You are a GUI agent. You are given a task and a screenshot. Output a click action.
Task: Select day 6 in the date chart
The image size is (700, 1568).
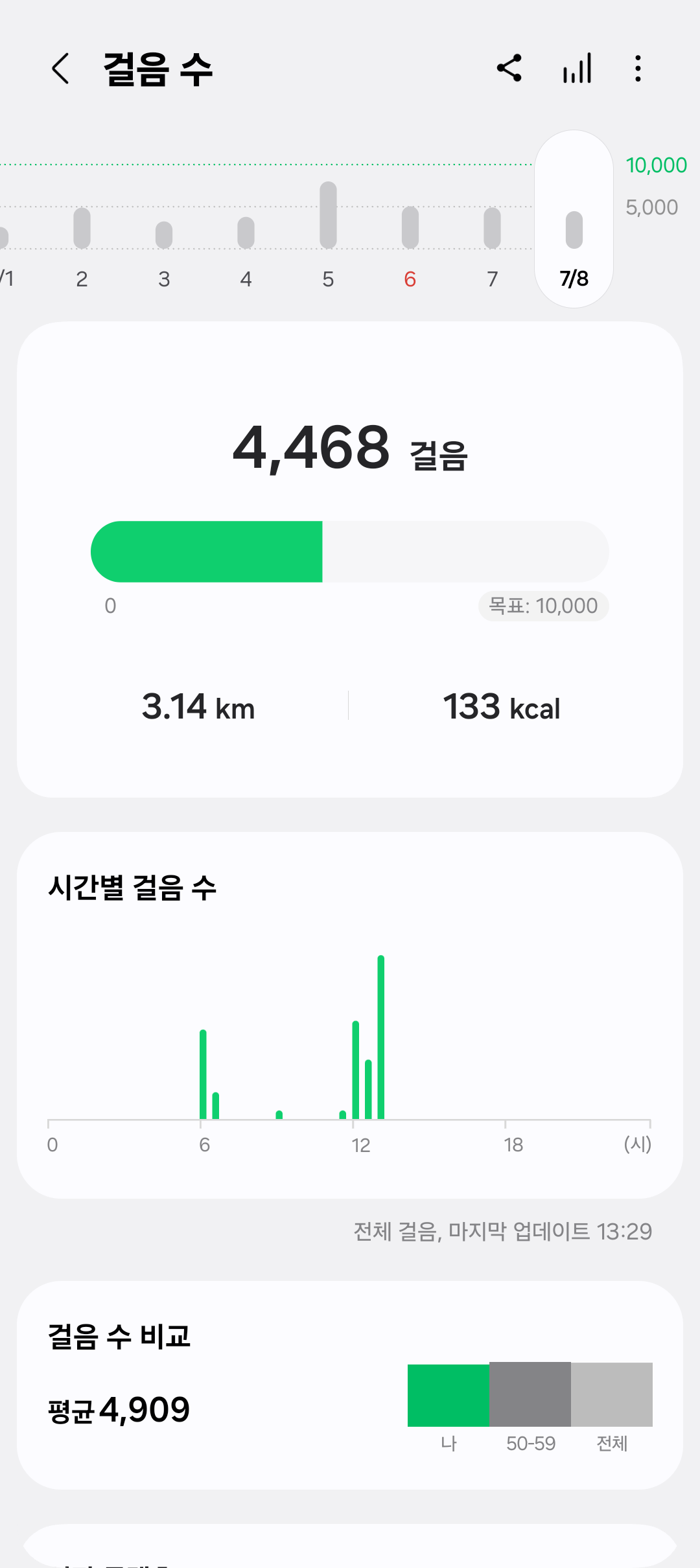click(x=410, y=246)
